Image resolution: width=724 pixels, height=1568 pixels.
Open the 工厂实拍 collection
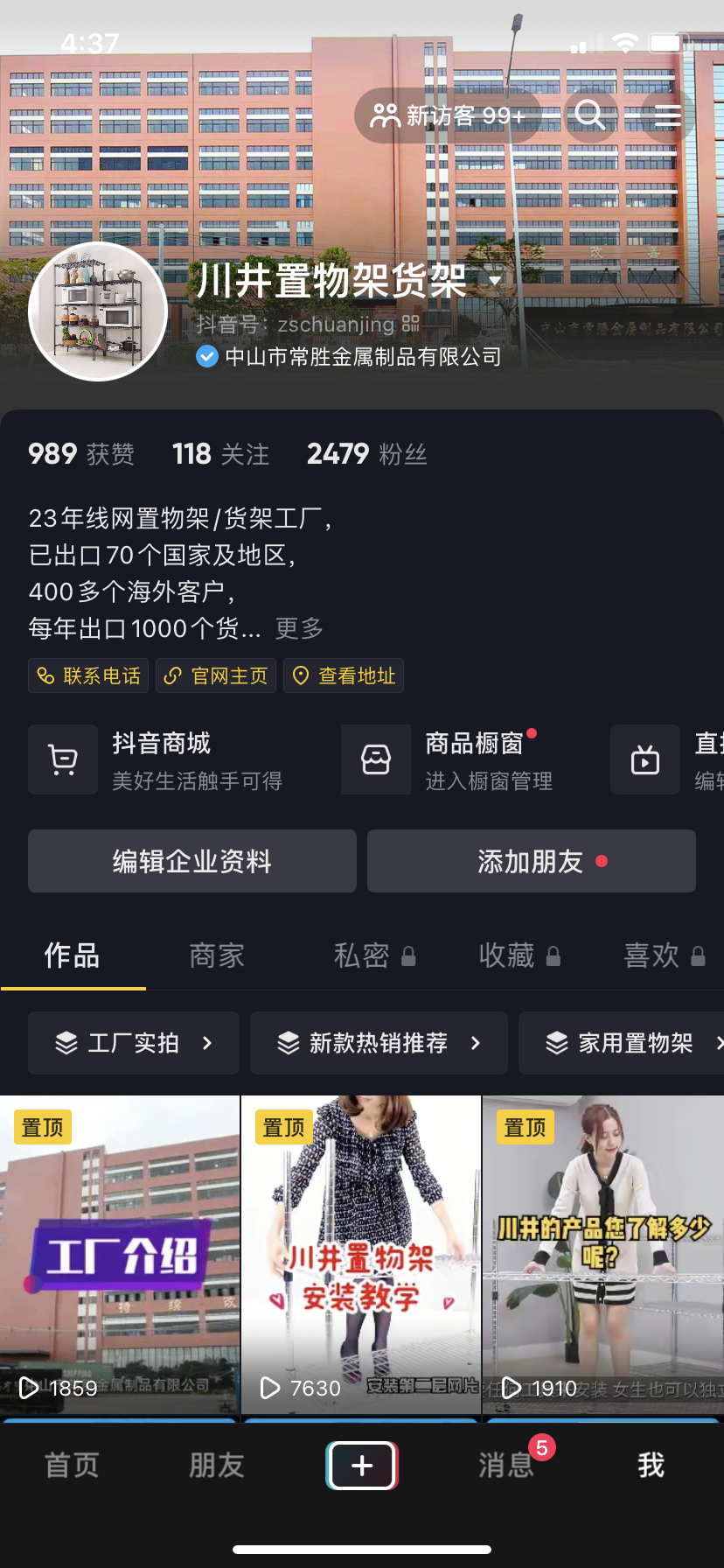[134, 1043]
